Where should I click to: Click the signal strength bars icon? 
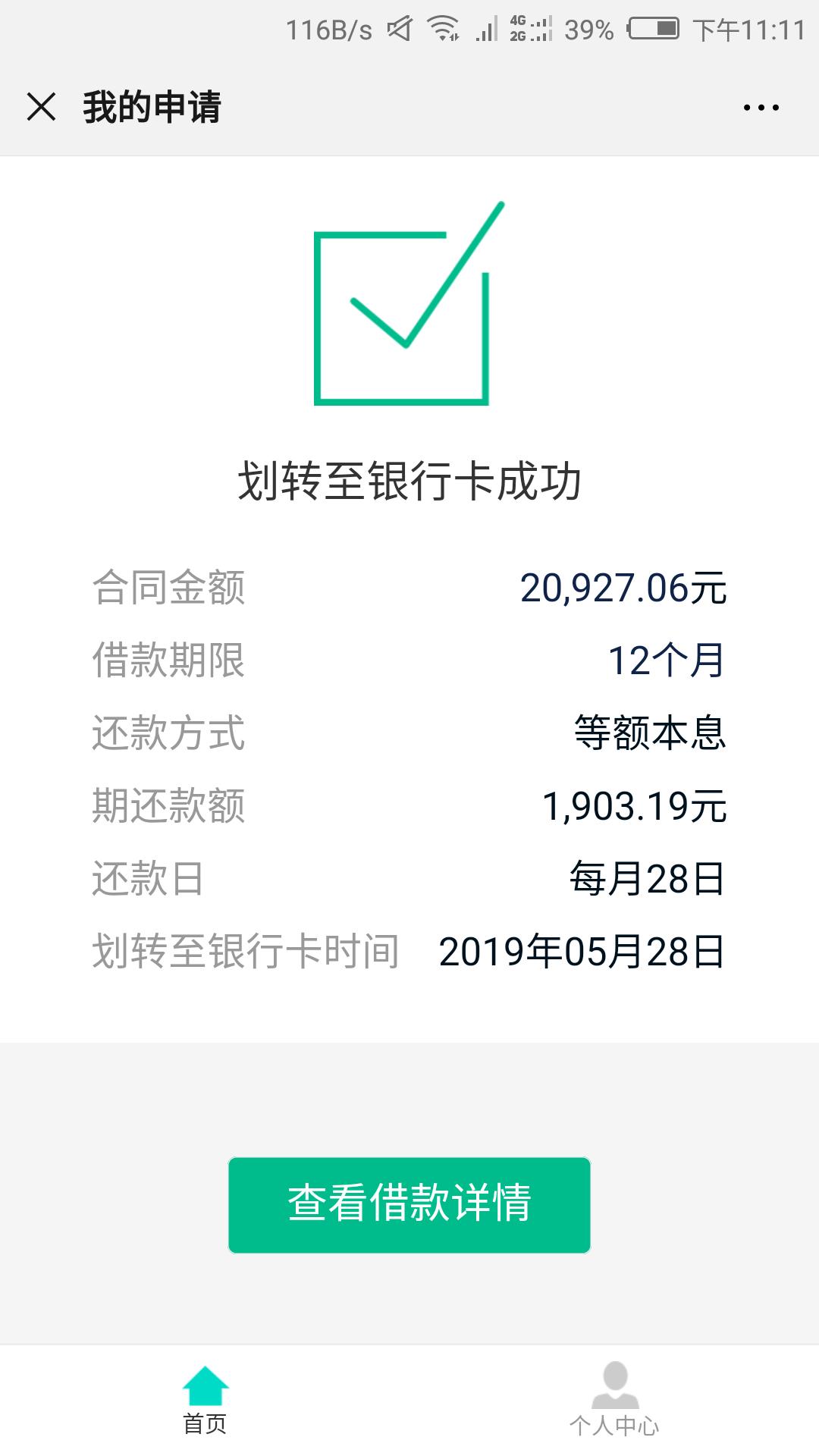(x=485, y=28)
